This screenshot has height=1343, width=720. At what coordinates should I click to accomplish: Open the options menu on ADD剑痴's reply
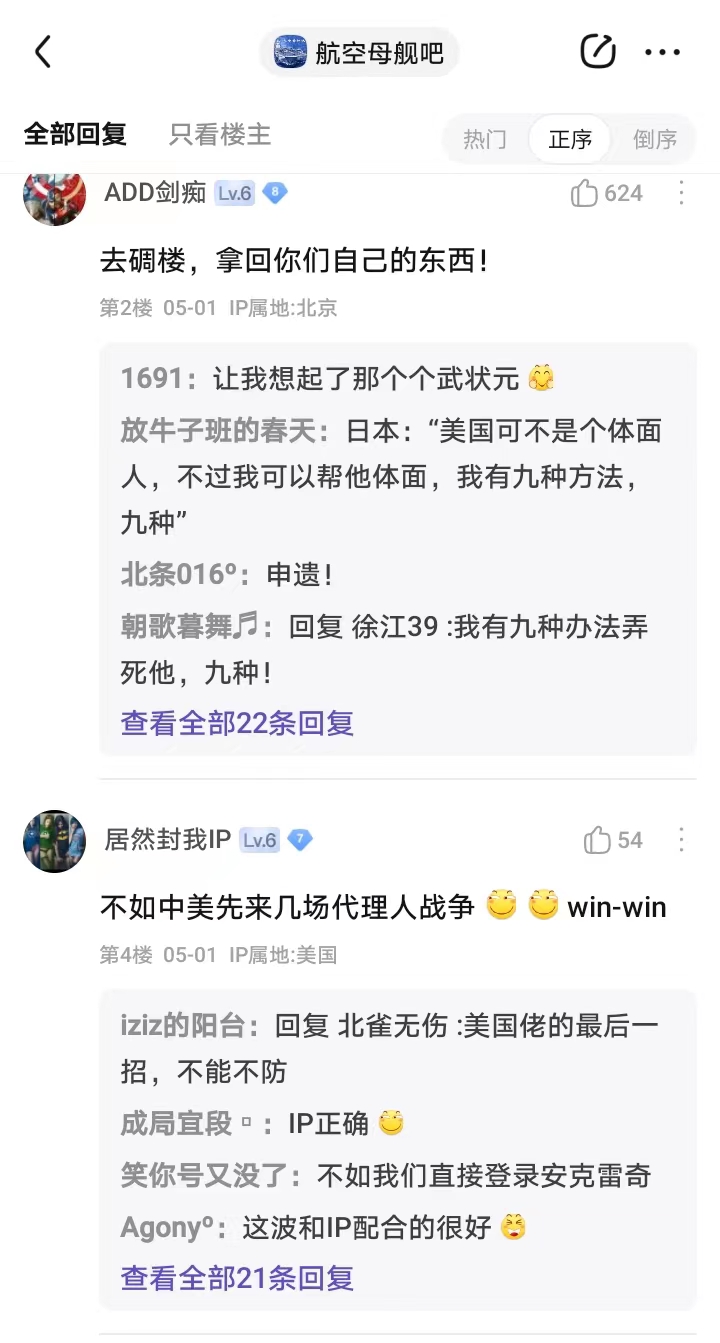coord(681,193)
